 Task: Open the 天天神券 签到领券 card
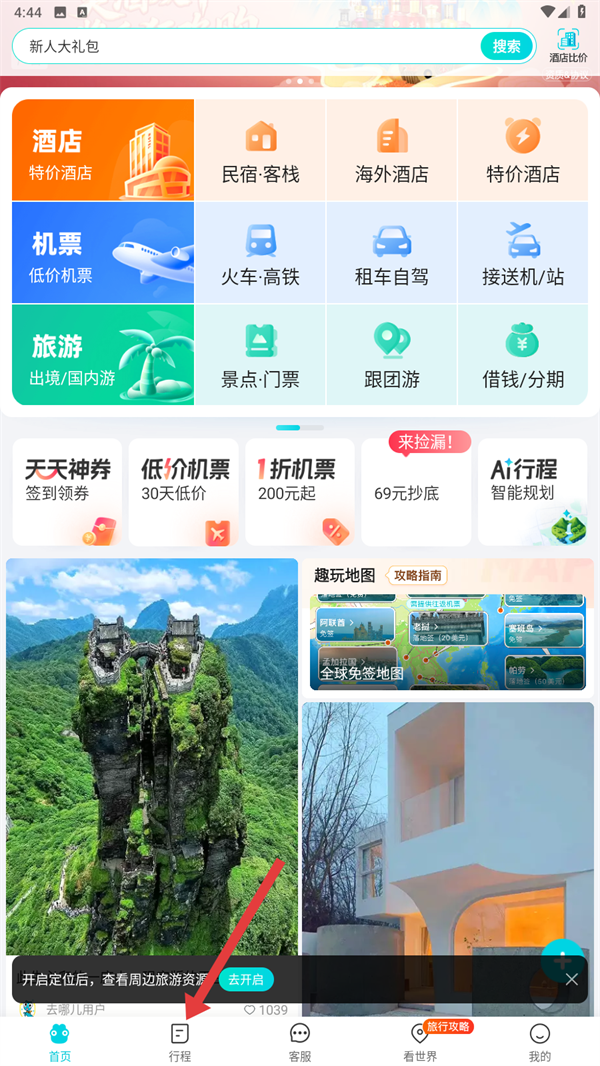point(68,491)
